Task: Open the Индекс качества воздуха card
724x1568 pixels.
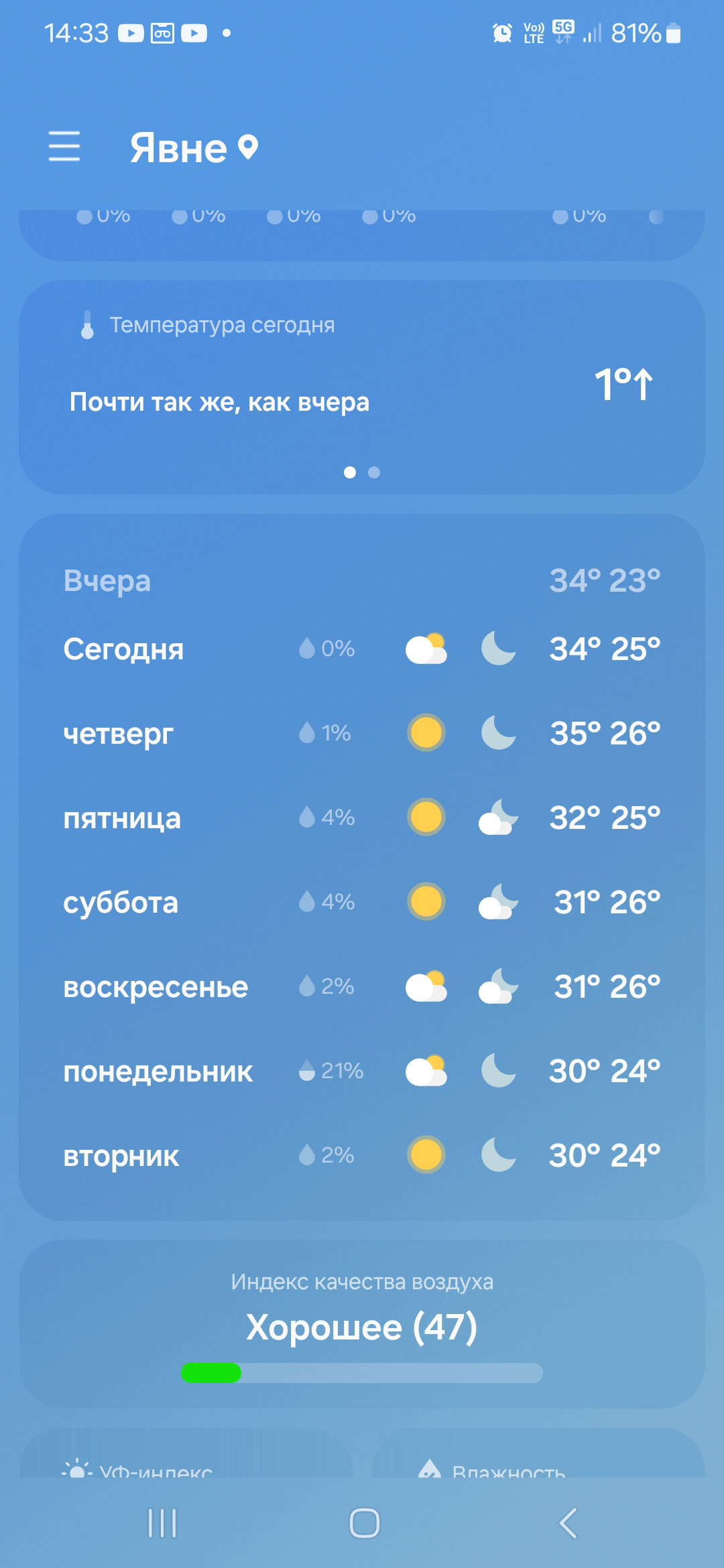Action: 362,1323
